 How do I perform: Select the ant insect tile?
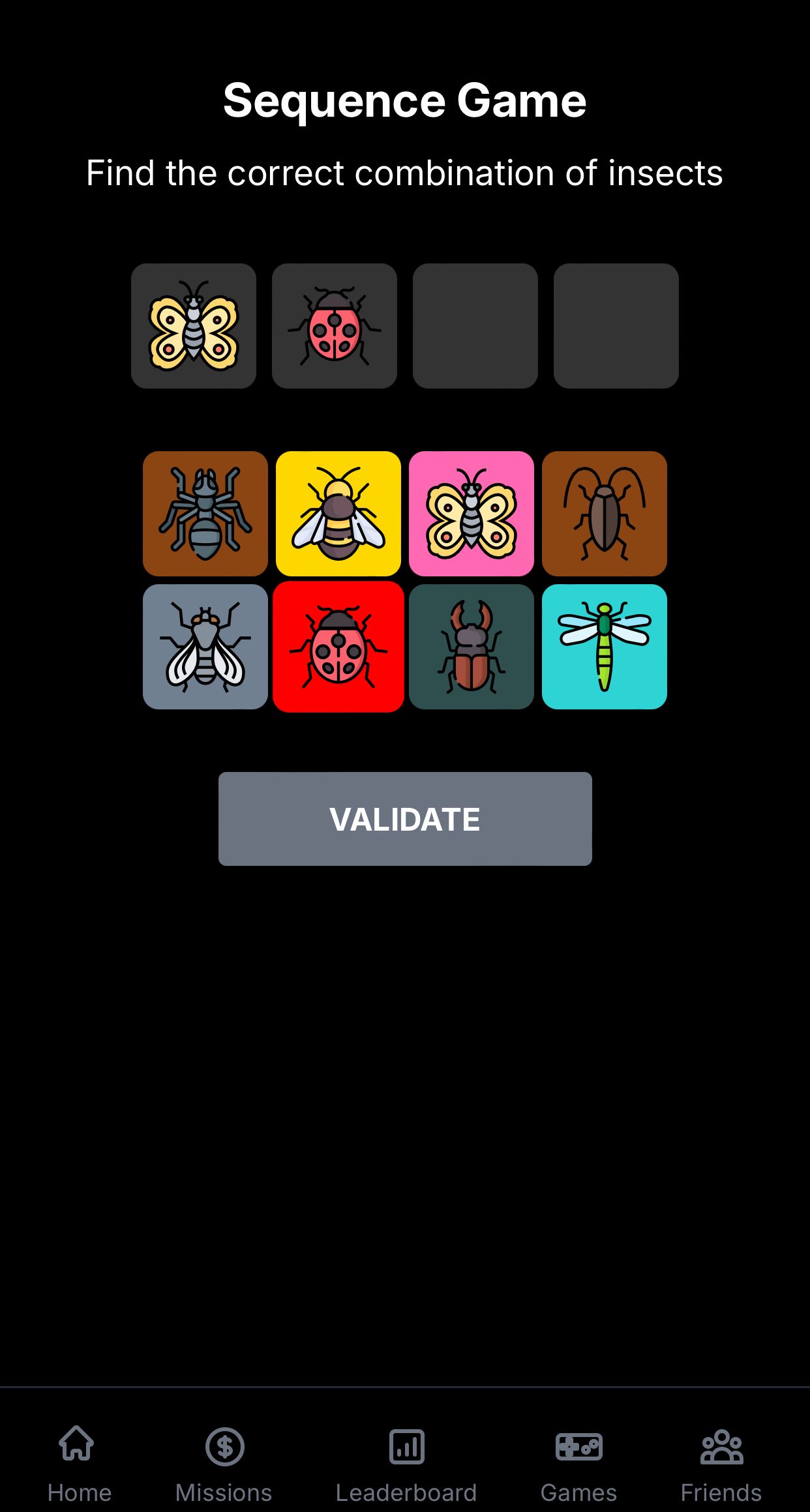[205, 514]
